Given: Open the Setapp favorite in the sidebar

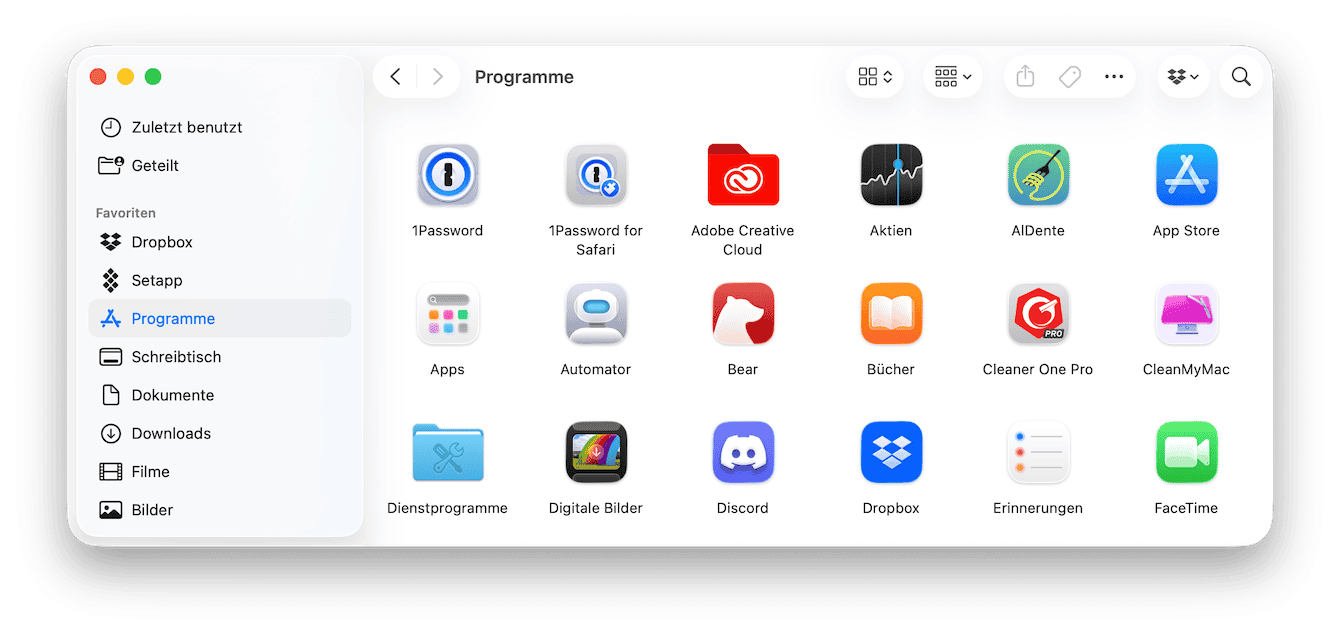Looking at the screenshot, I should coord(156,280).
